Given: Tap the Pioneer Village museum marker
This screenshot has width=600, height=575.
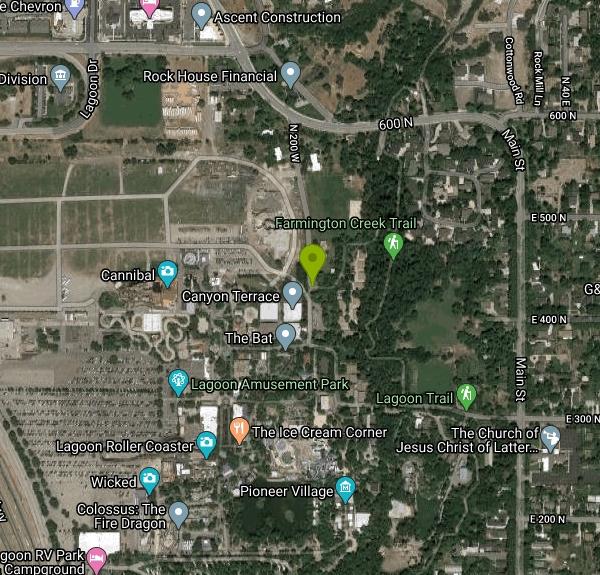Looking at the screenshot, I should coord(346,489).
